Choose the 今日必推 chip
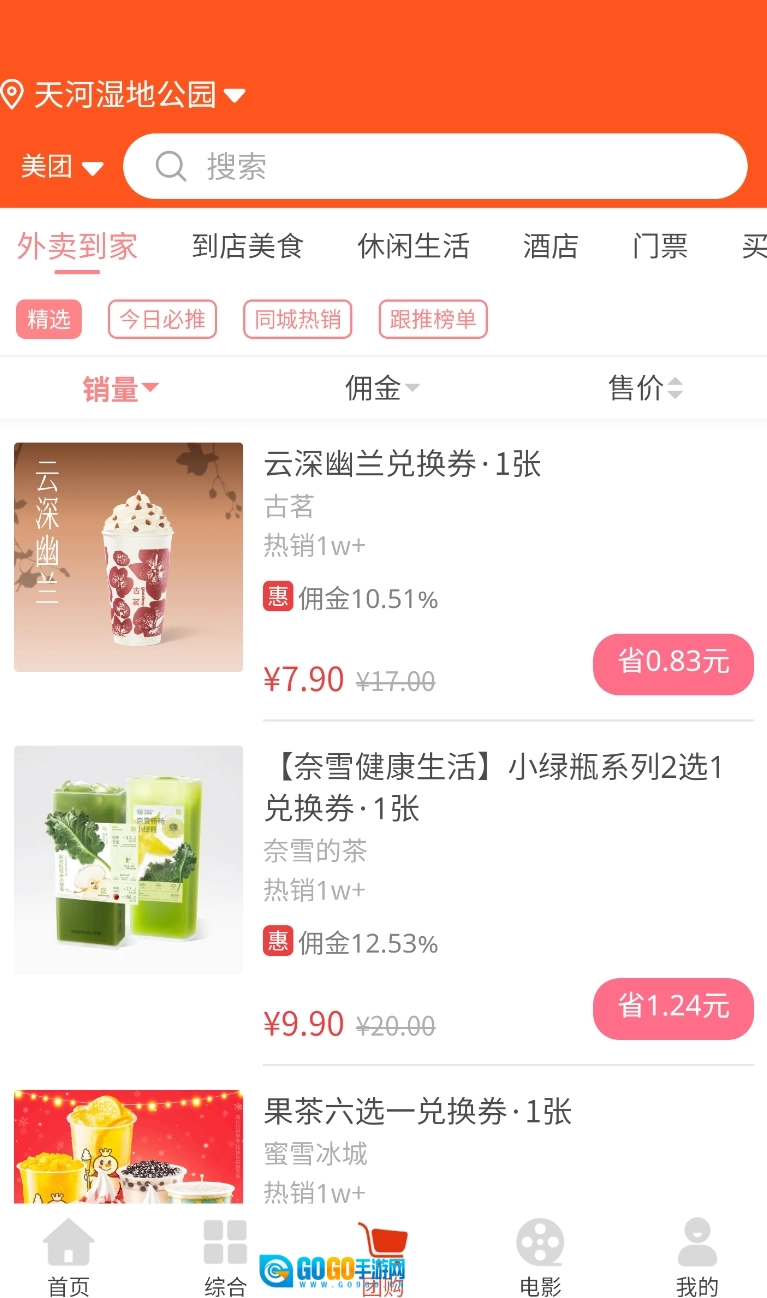Image resolution: width=767 pixels, height=1298 pixels. pos(162,319)
